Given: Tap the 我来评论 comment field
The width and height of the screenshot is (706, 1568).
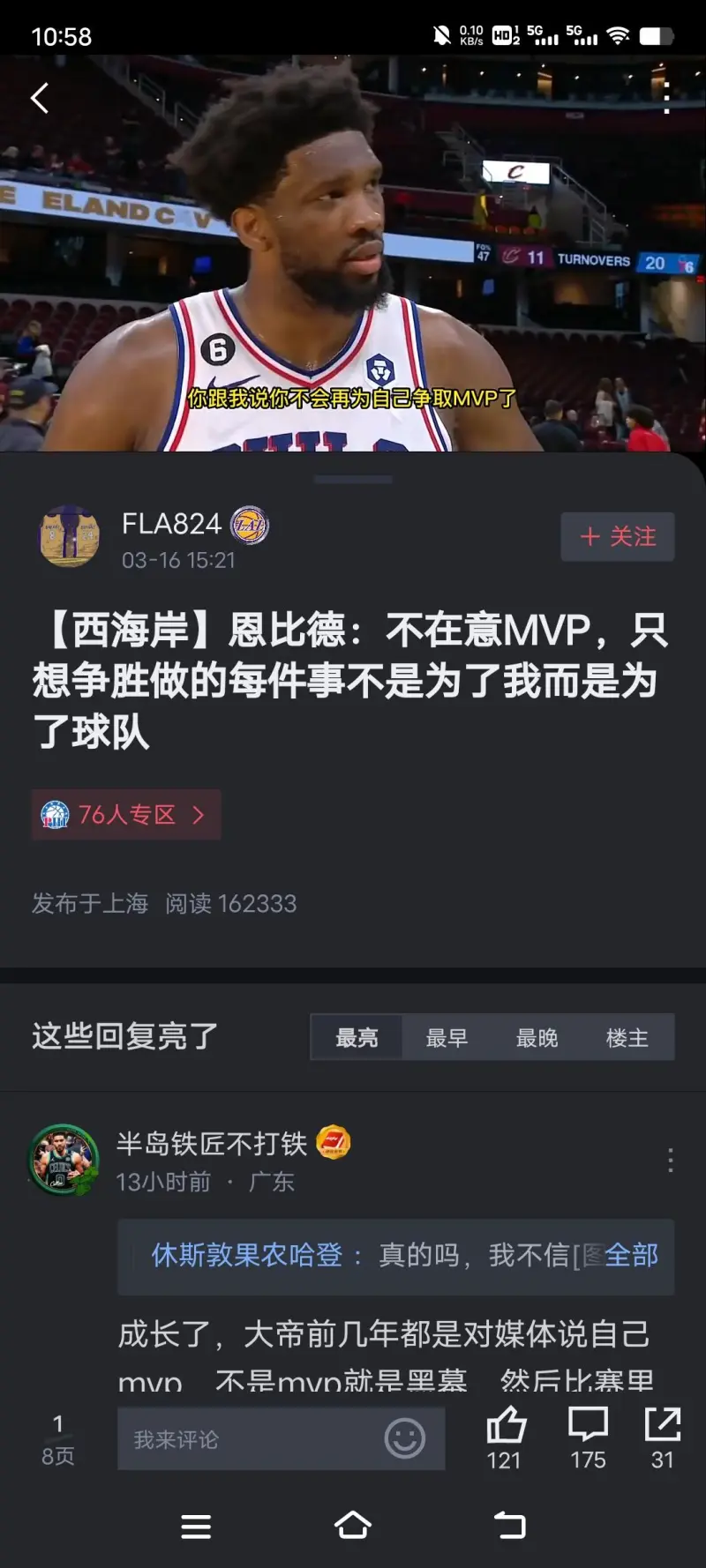Looking at the screenshot, I should pyautogui.click(x=247, y=1439).
